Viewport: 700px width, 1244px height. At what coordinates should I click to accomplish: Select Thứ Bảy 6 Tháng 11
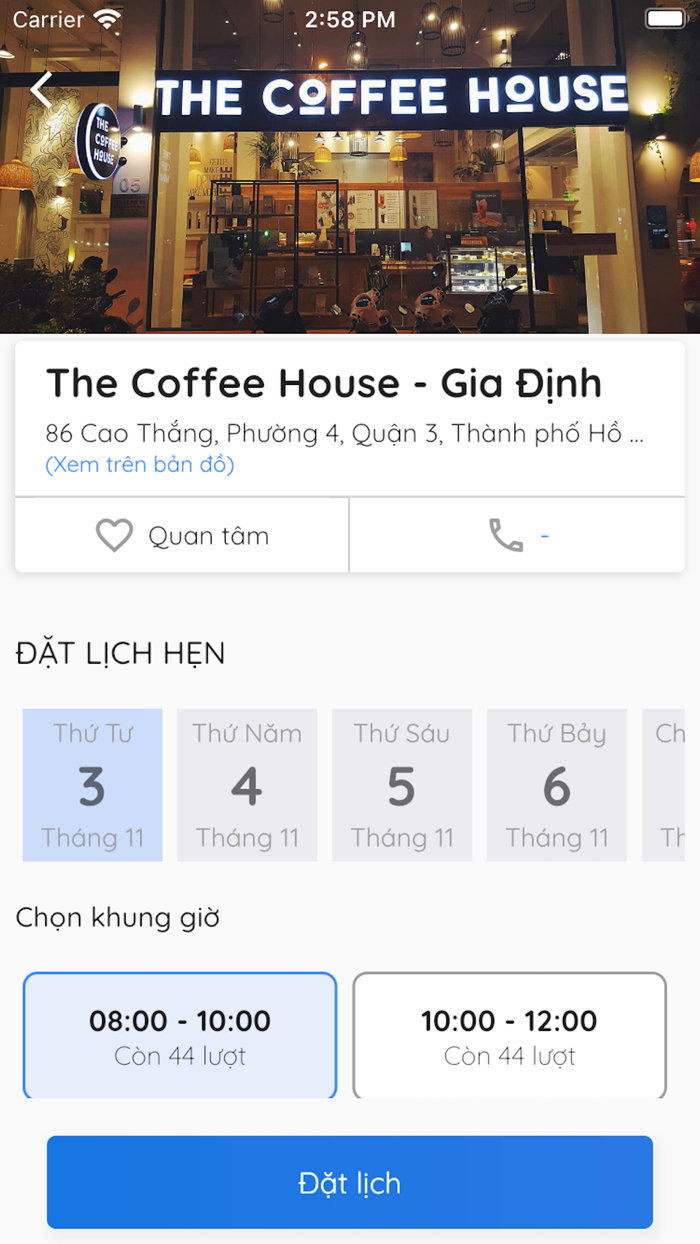(557, 785)
